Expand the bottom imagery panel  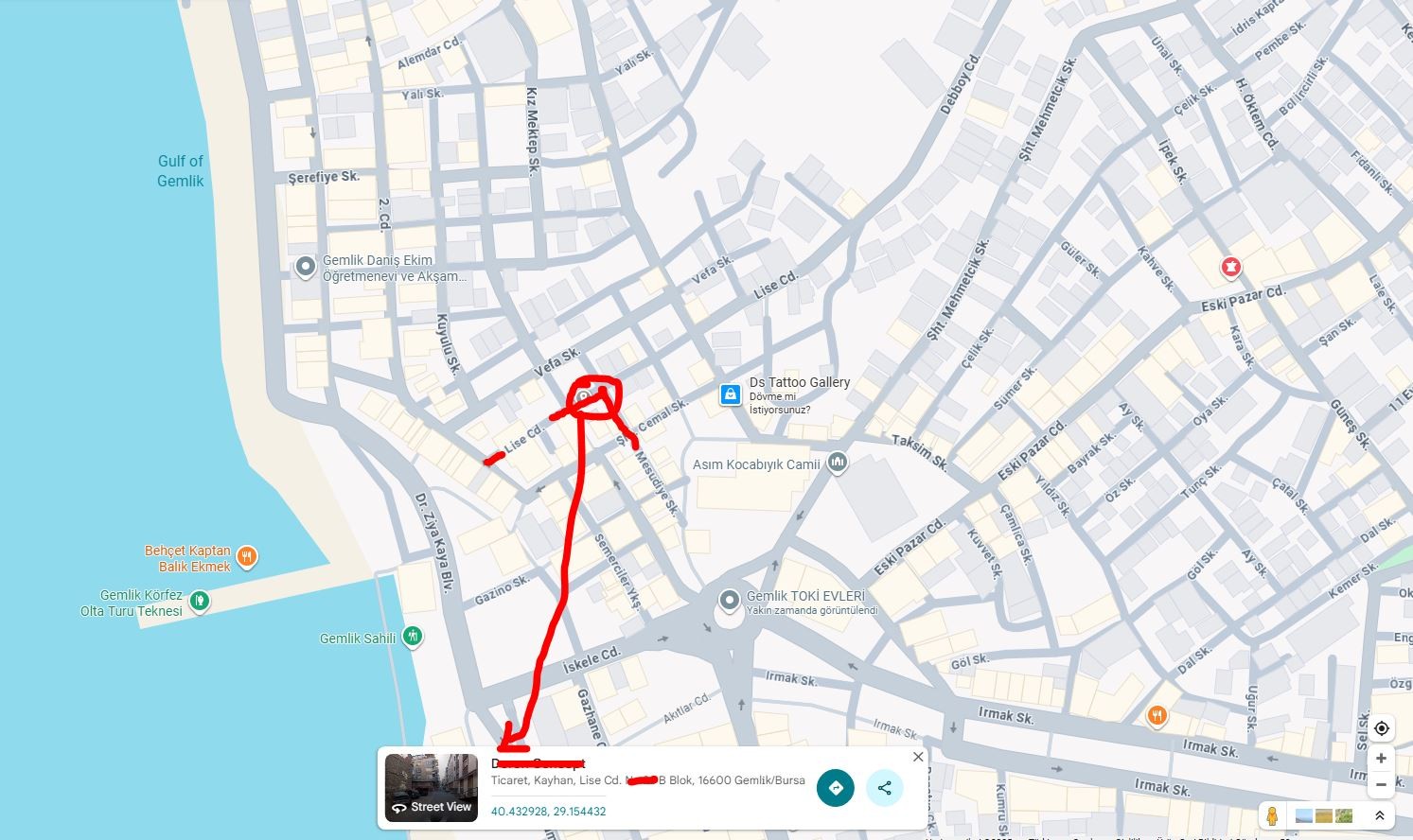(x=1380, y=815)
